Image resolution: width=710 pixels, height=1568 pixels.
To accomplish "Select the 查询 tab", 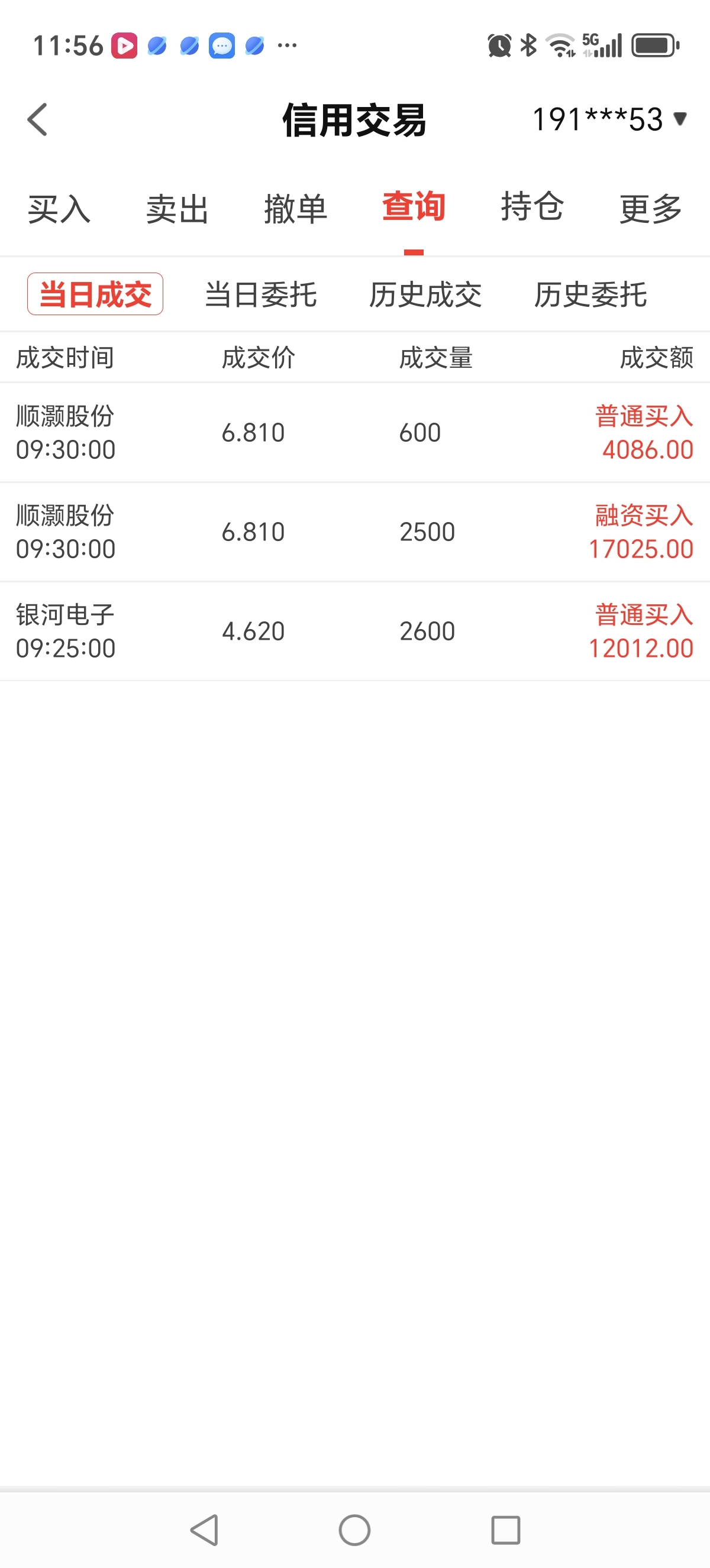I will tap(414, 207).
